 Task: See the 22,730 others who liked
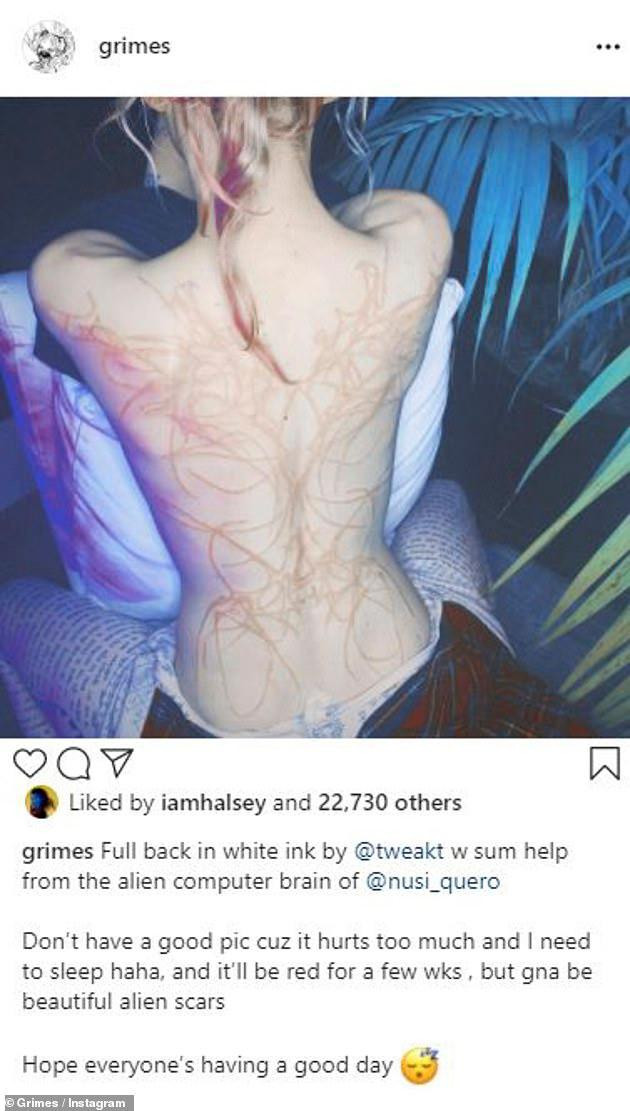coord(390,802)
